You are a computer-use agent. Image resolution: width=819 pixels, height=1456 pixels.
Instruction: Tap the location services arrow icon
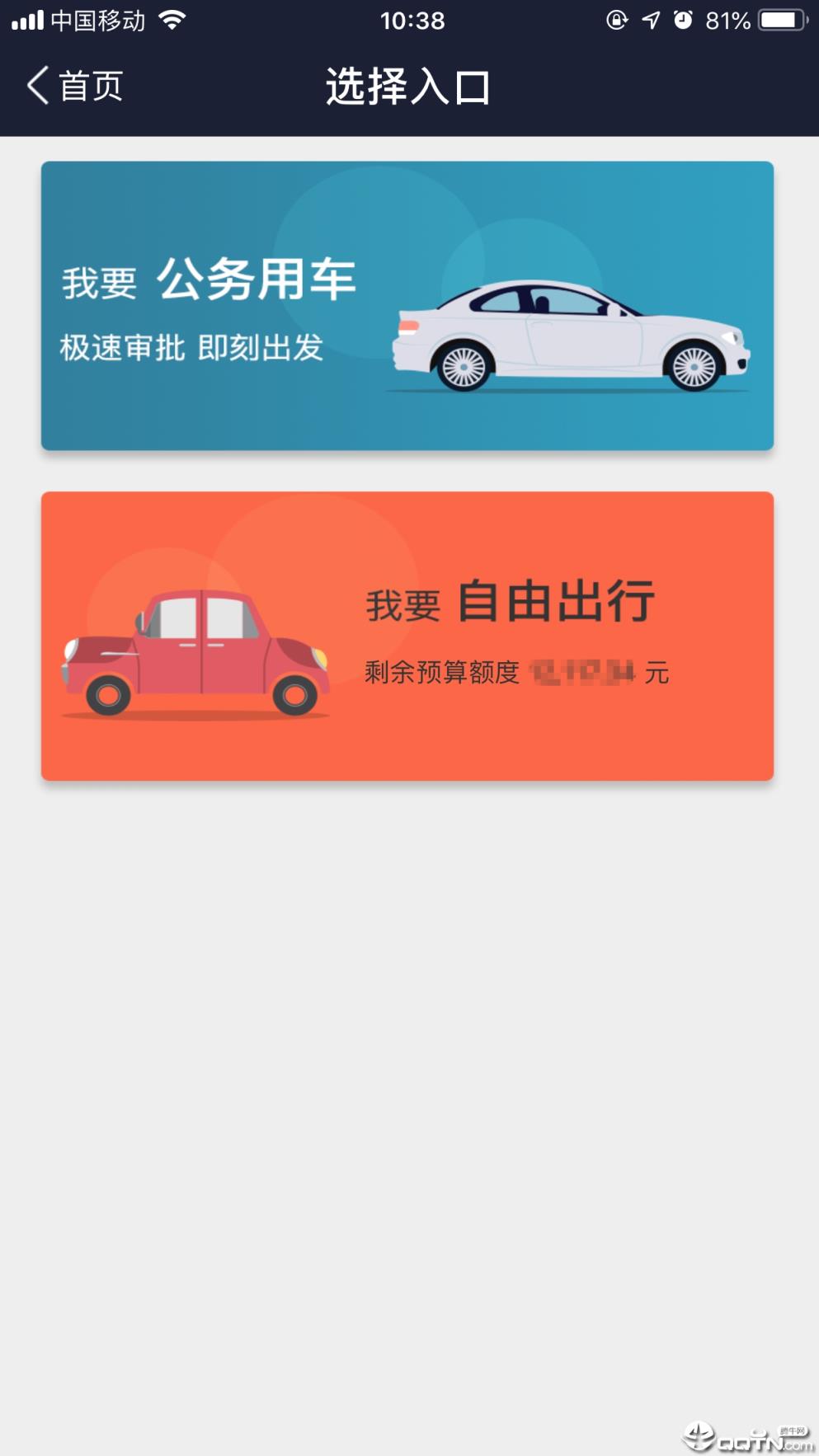pyautogui.click(x=652, y=20)
